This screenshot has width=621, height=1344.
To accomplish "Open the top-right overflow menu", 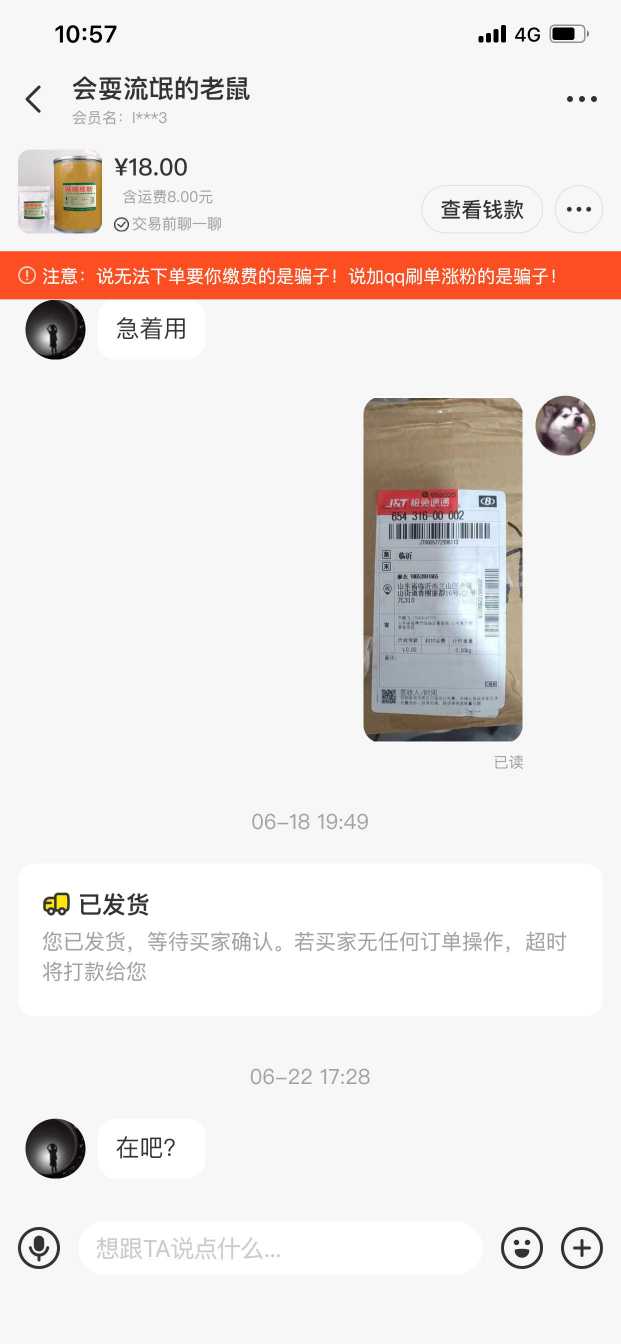I will coord(581,99).
